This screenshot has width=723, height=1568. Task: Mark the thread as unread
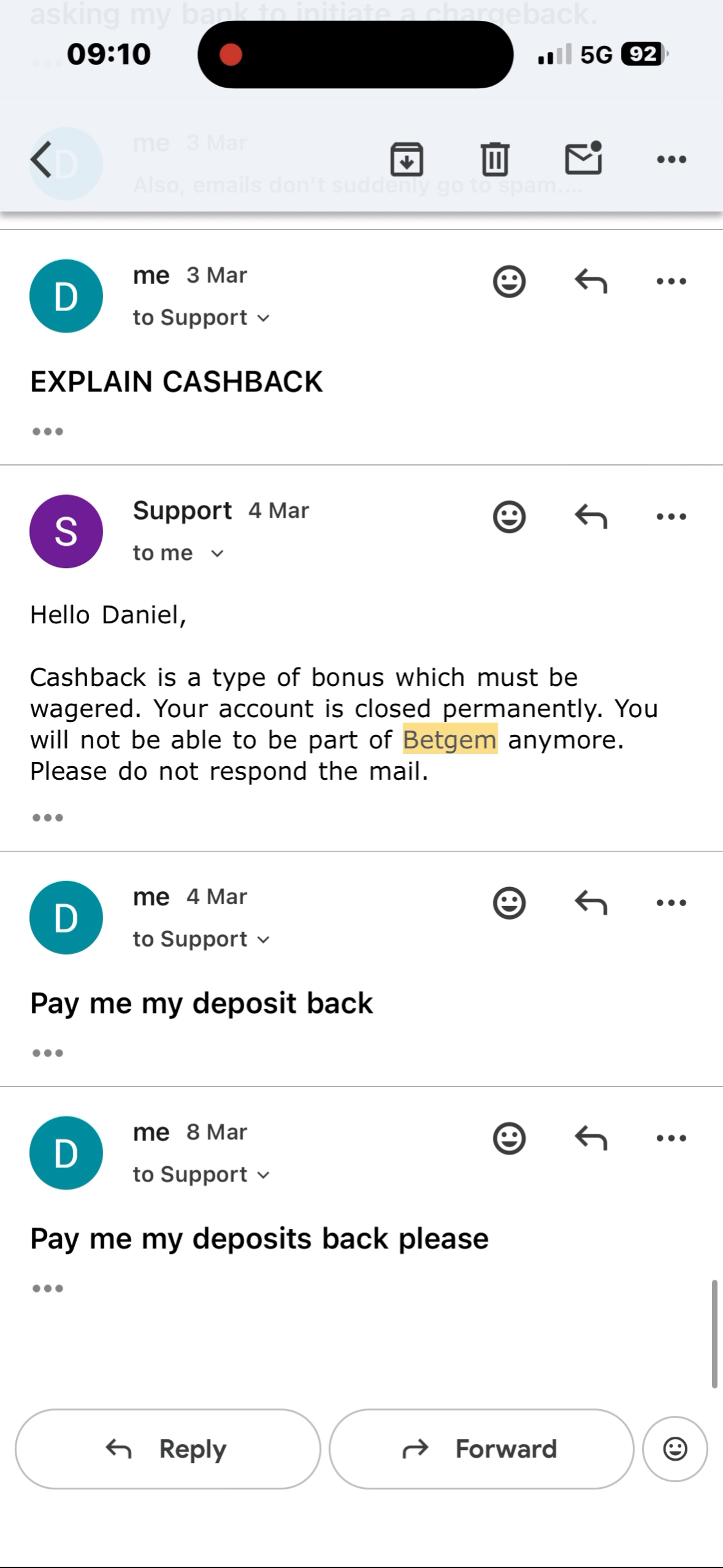pyautogui.click(x=583, y=159)
